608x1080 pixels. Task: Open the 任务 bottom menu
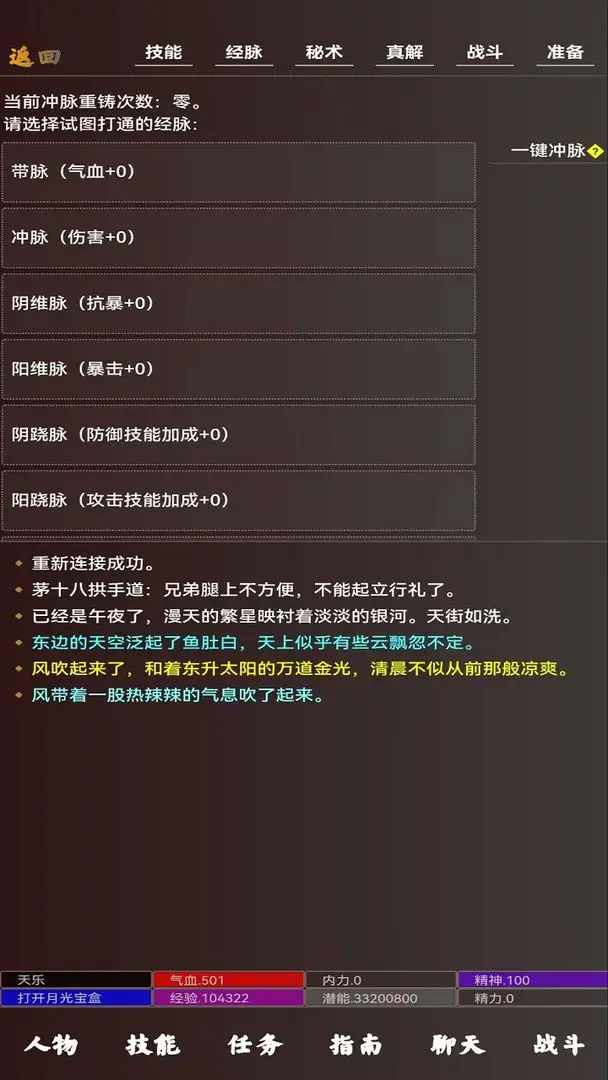pyautogui.click(x=255, y=1046)
